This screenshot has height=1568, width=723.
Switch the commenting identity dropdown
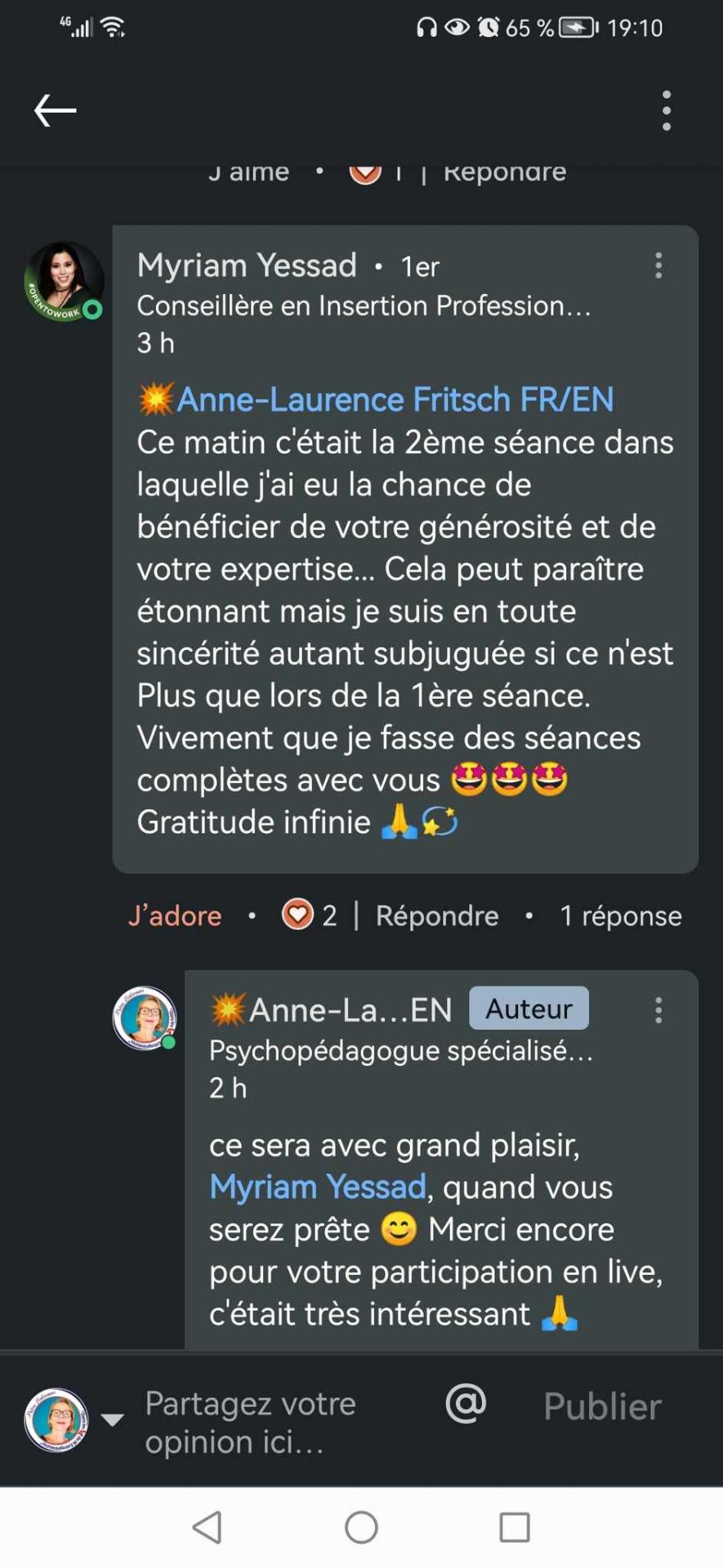(112, 1420)
